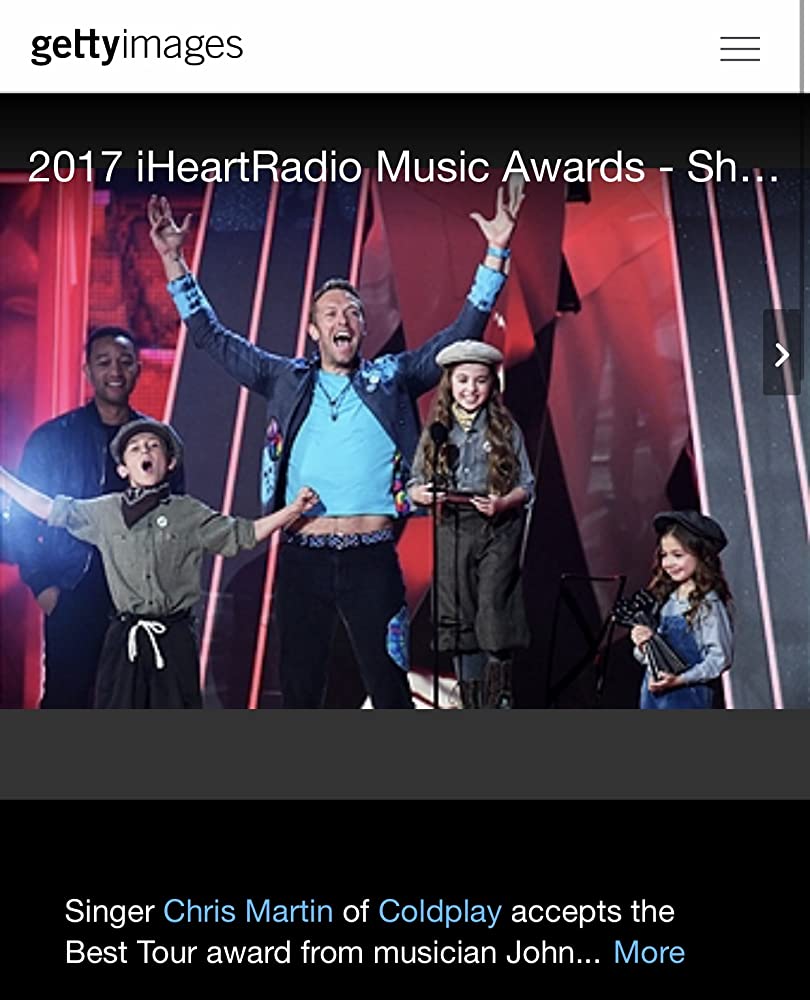Viewport: 810px width, 1000px height.
Task: Open the Coldplay link
Action: click(439, 911)
